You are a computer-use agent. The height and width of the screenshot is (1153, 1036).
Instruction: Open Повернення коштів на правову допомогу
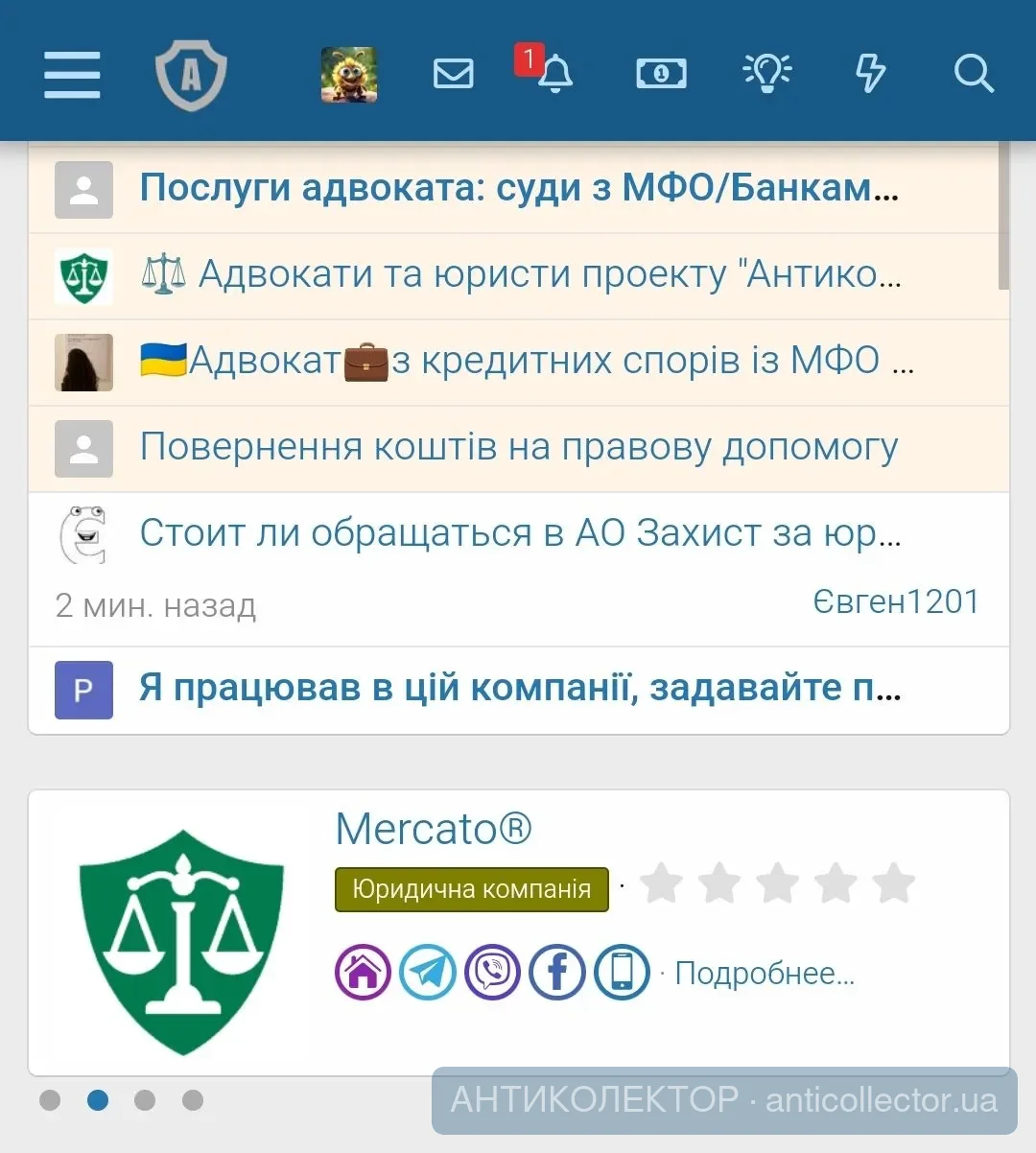pyautogui.click(x=519, y=448)
